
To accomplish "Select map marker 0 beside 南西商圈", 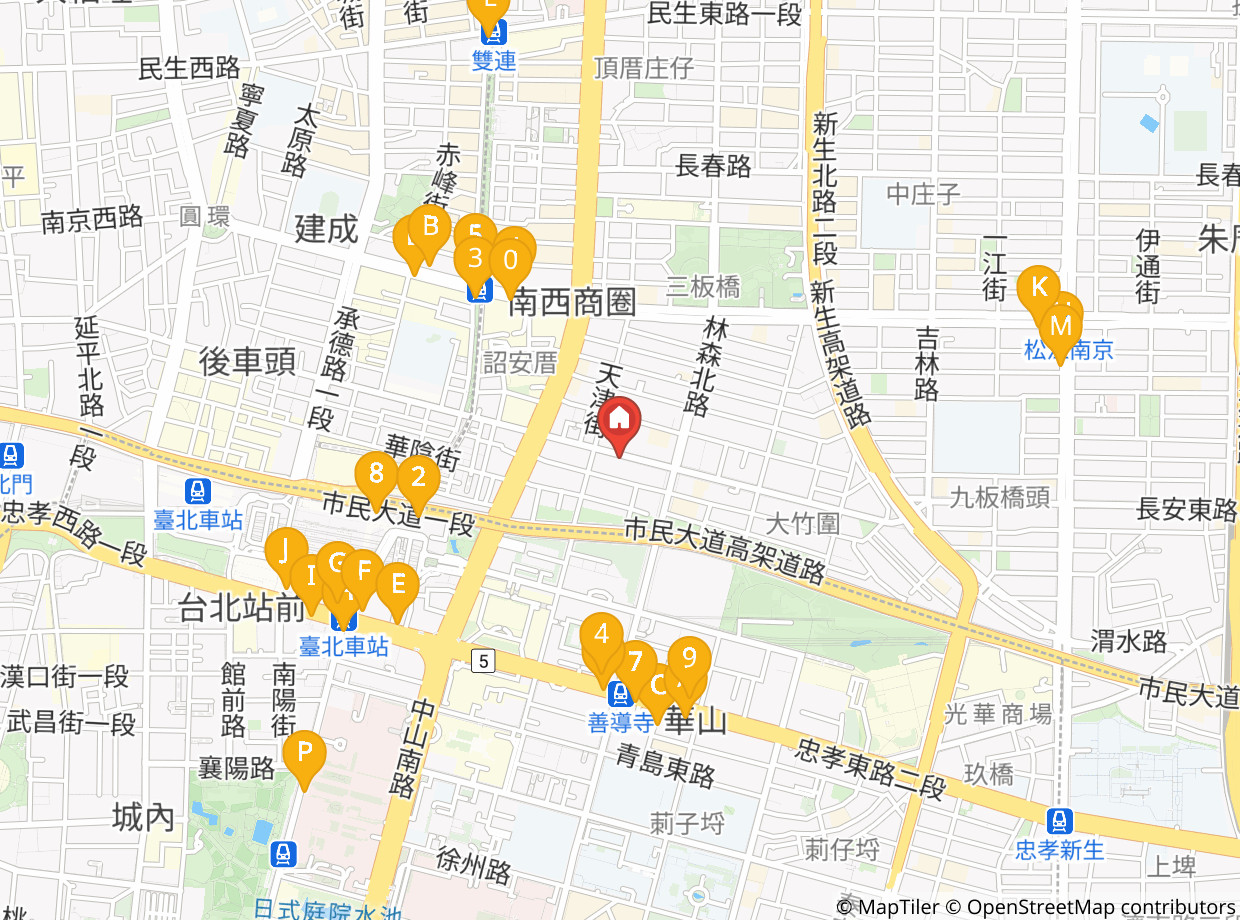I will pos(510,261).
